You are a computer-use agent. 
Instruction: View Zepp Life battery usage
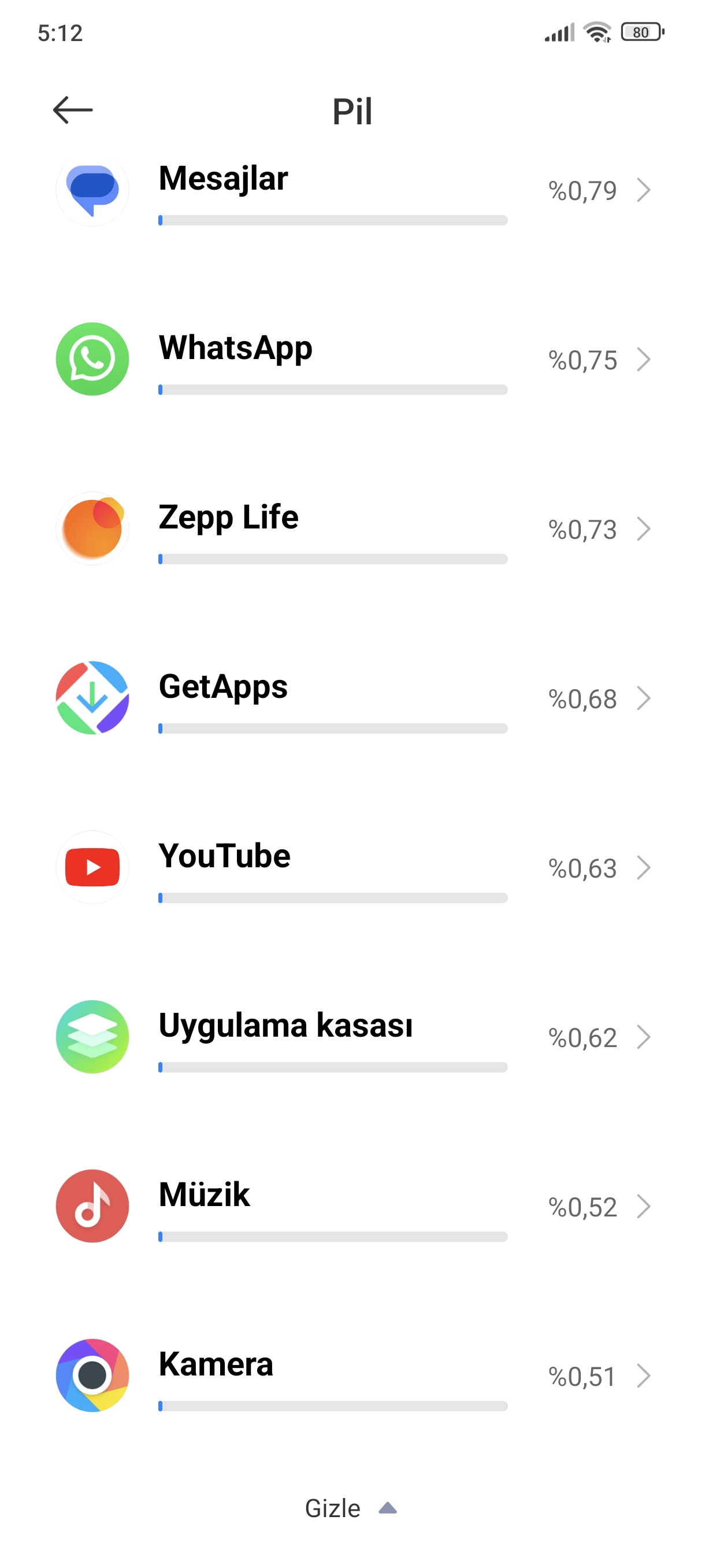coord(352,528)
